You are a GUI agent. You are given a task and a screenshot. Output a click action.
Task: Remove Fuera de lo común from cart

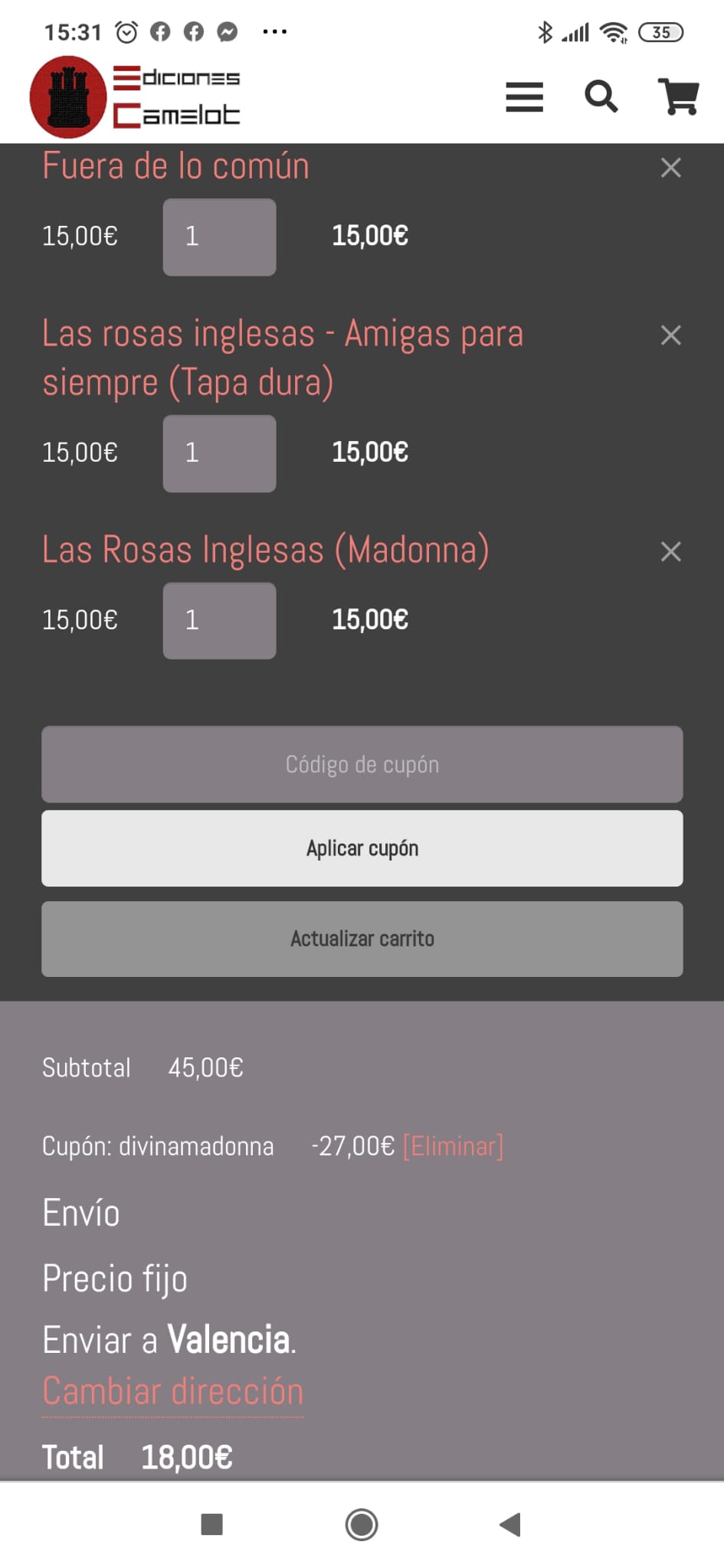[670, 168]
